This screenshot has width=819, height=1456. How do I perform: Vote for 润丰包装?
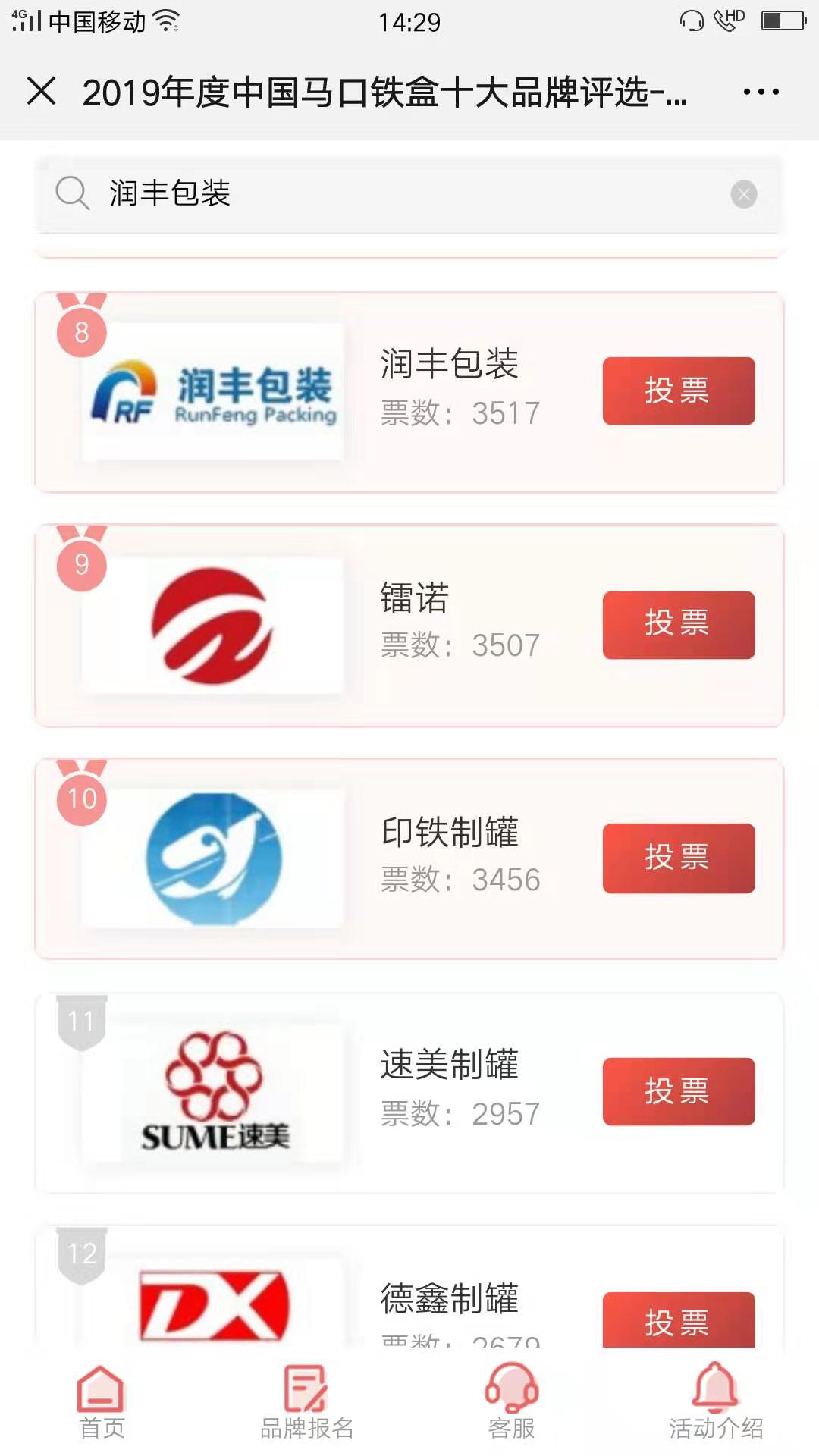tap(679, 391)
